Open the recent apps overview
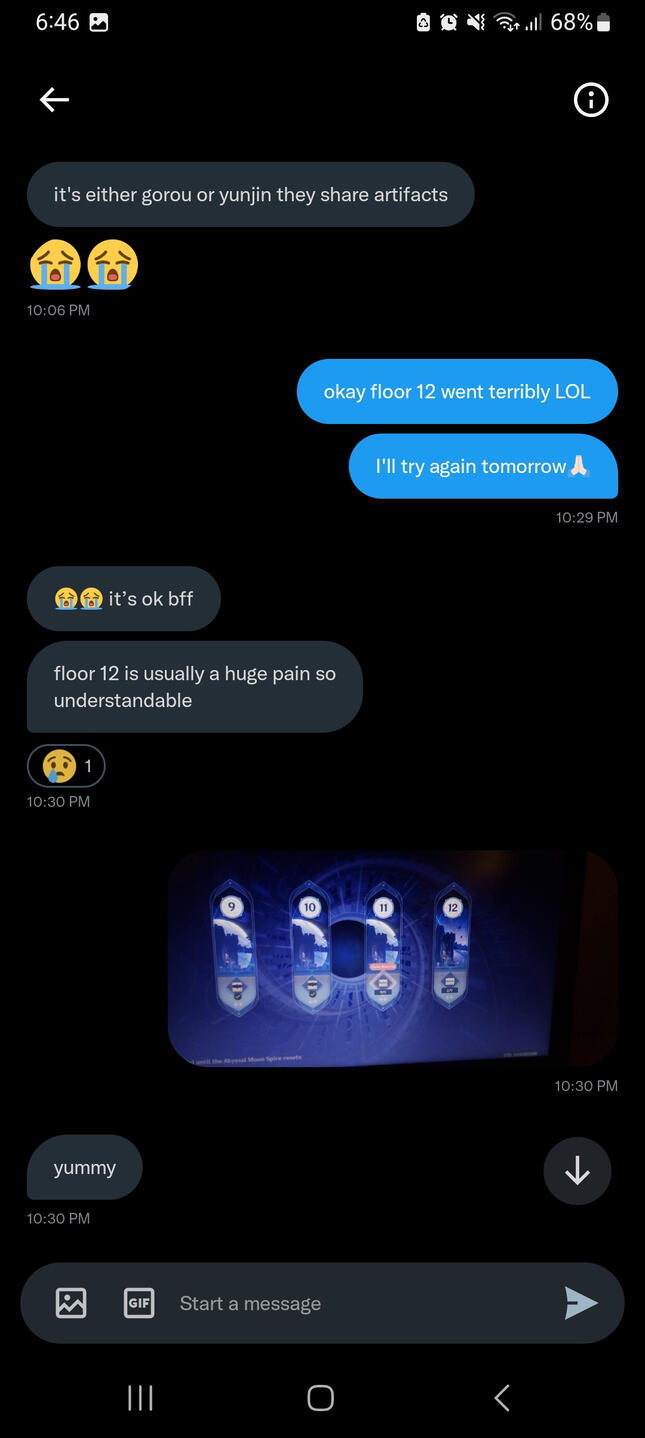The width and height of the screenshot is (645, 1438). coord(140,1397)
